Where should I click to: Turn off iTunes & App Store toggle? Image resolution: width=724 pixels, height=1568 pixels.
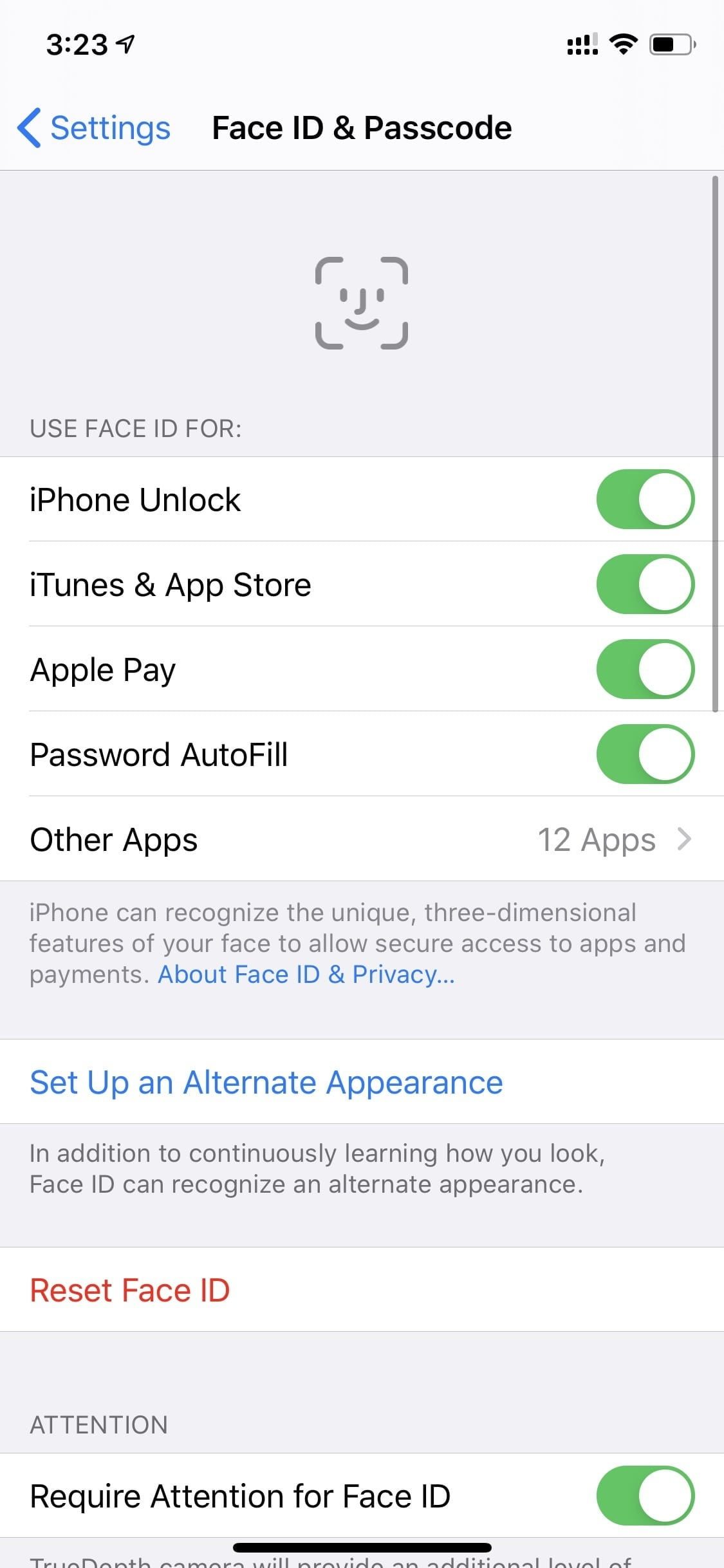click(645, 584)
